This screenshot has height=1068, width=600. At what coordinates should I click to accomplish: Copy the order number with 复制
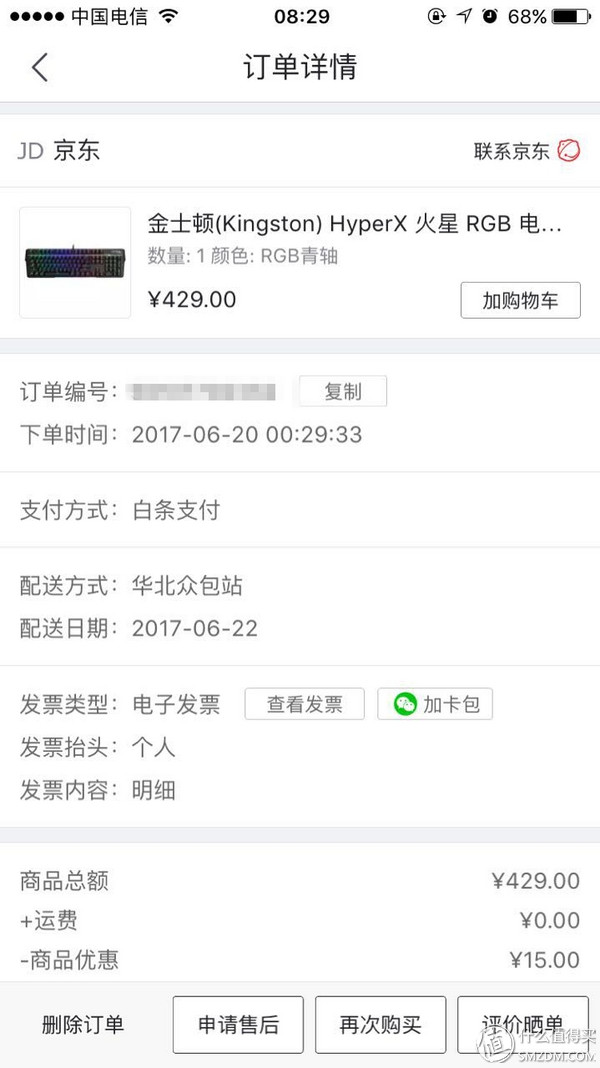342,392
